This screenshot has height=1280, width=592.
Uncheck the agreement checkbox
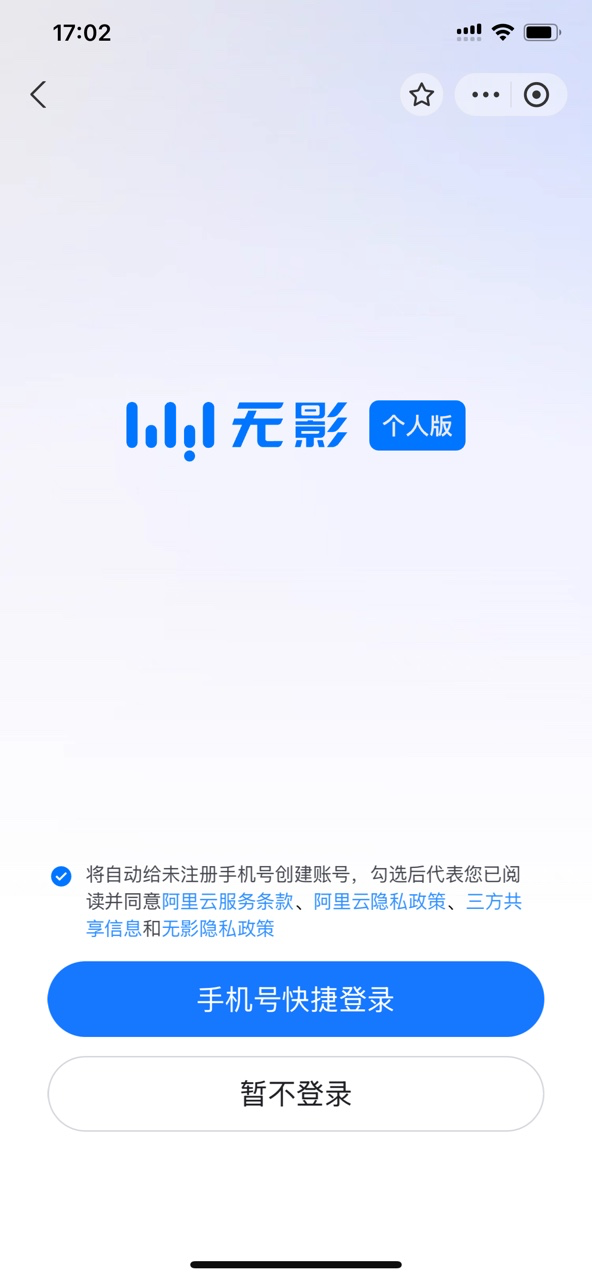(x=61, y=876)
